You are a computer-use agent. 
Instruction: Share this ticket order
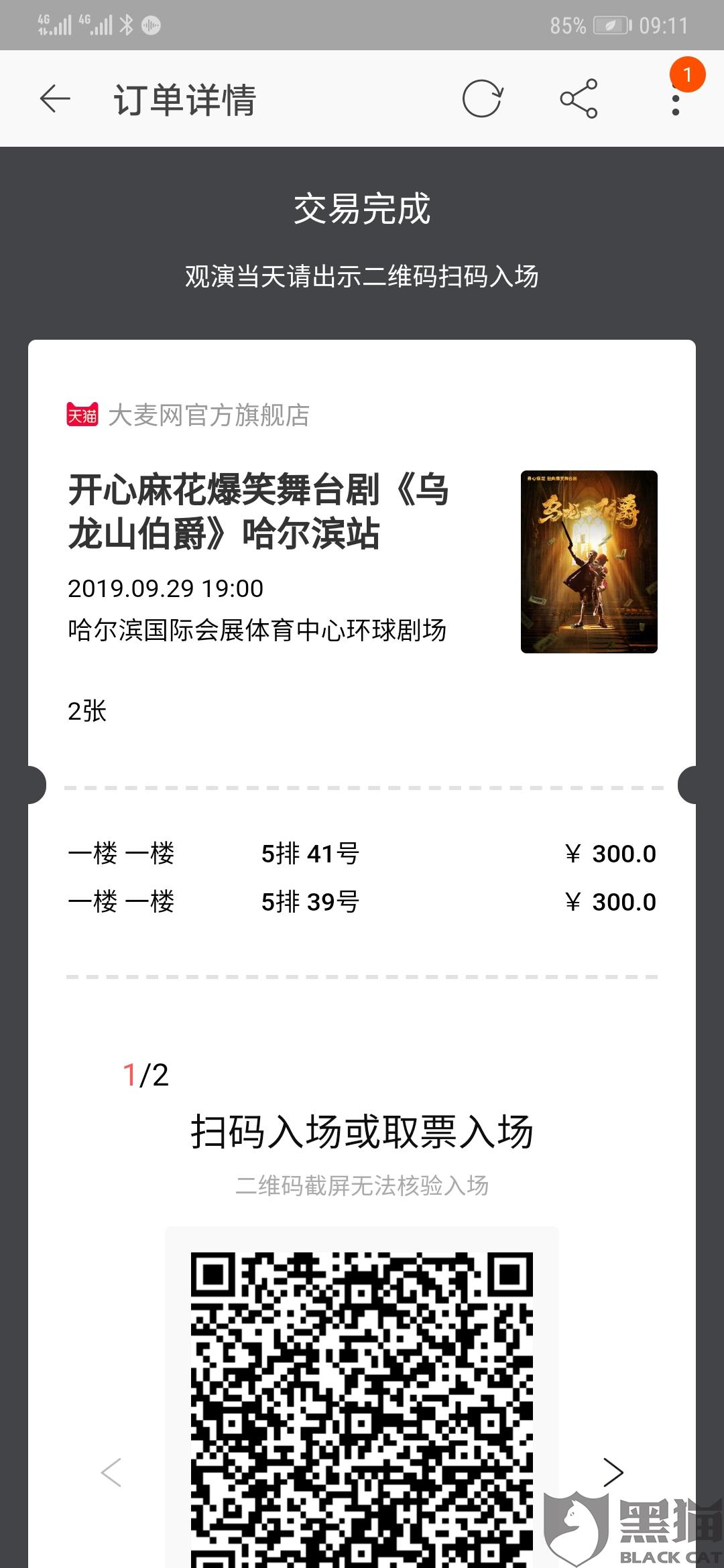579,99
